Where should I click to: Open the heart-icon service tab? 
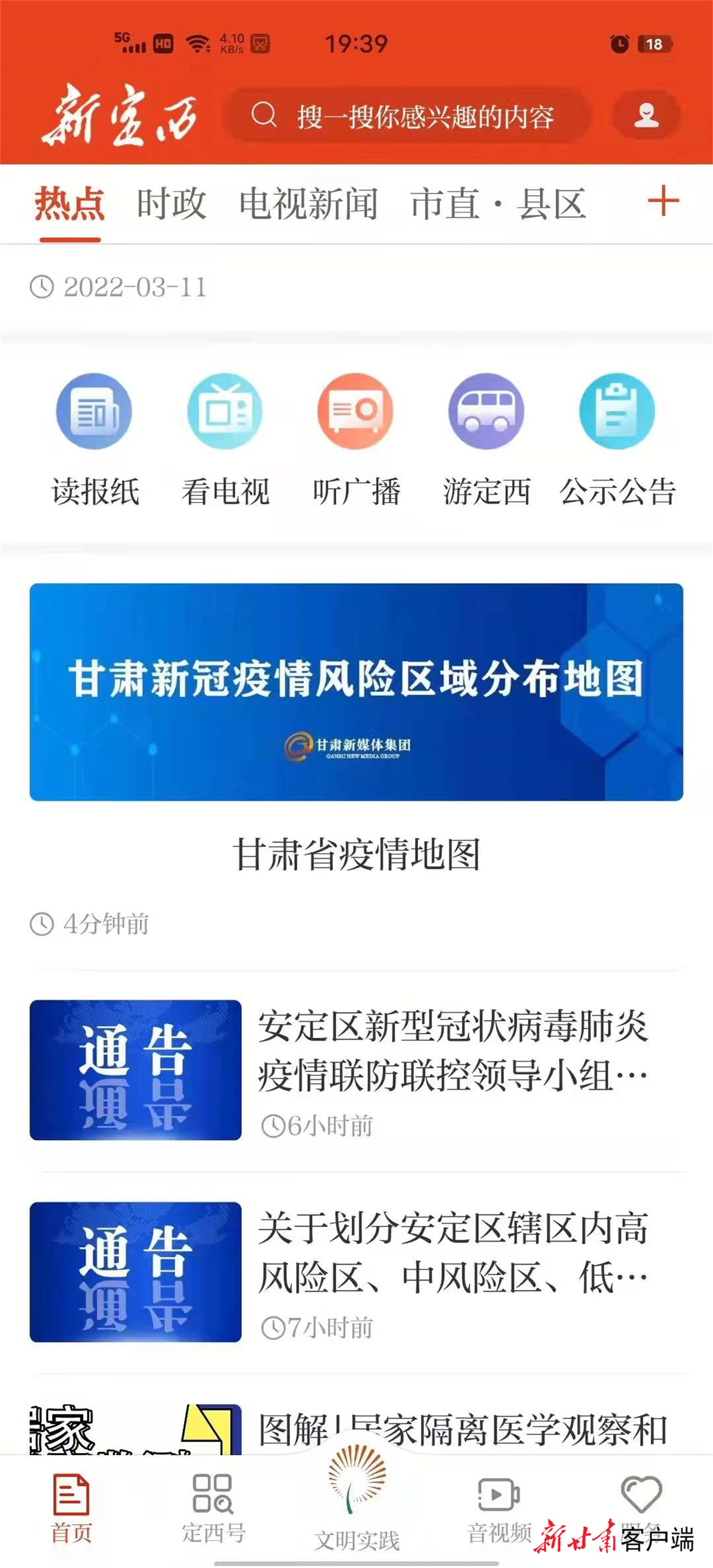pos(640,1495)
